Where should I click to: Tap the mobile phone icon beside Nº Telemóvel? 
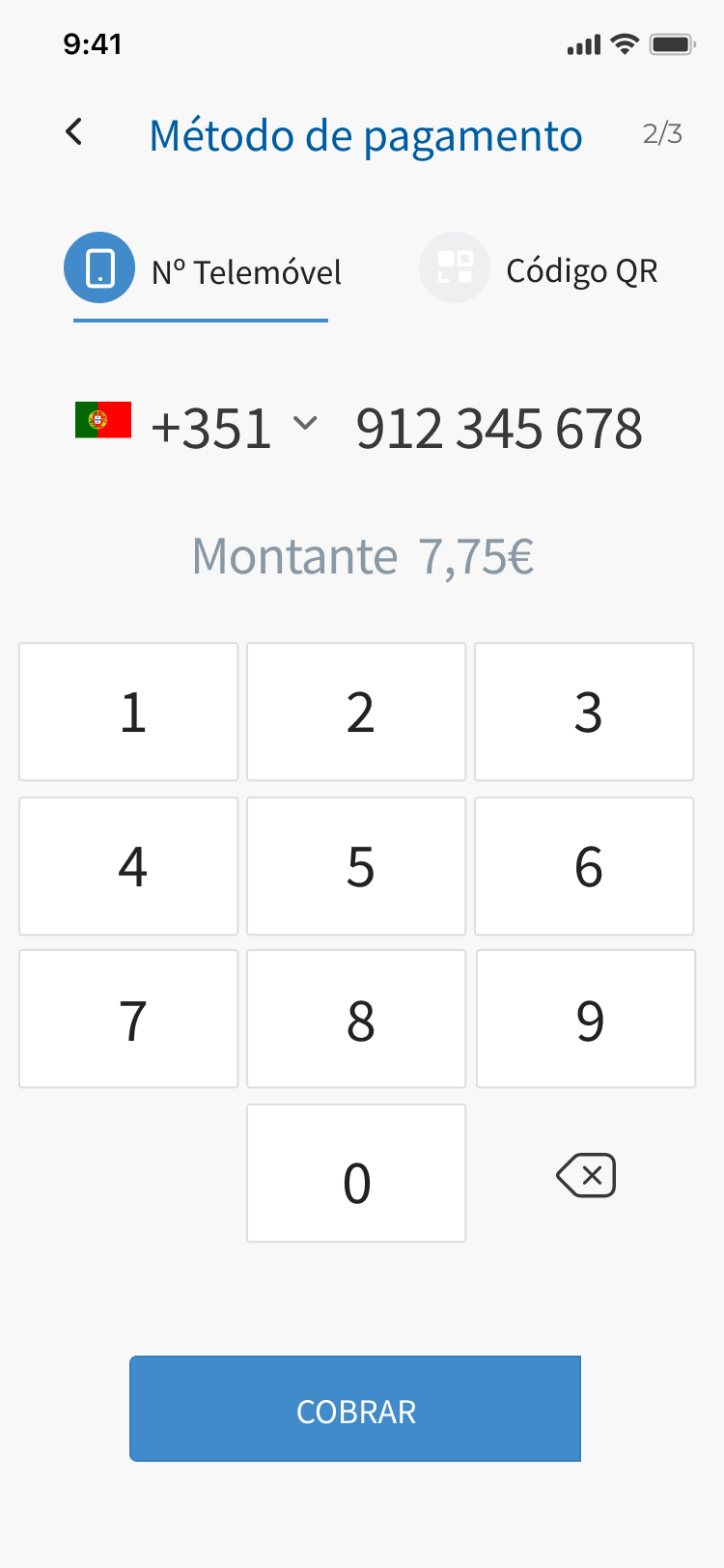99,268
